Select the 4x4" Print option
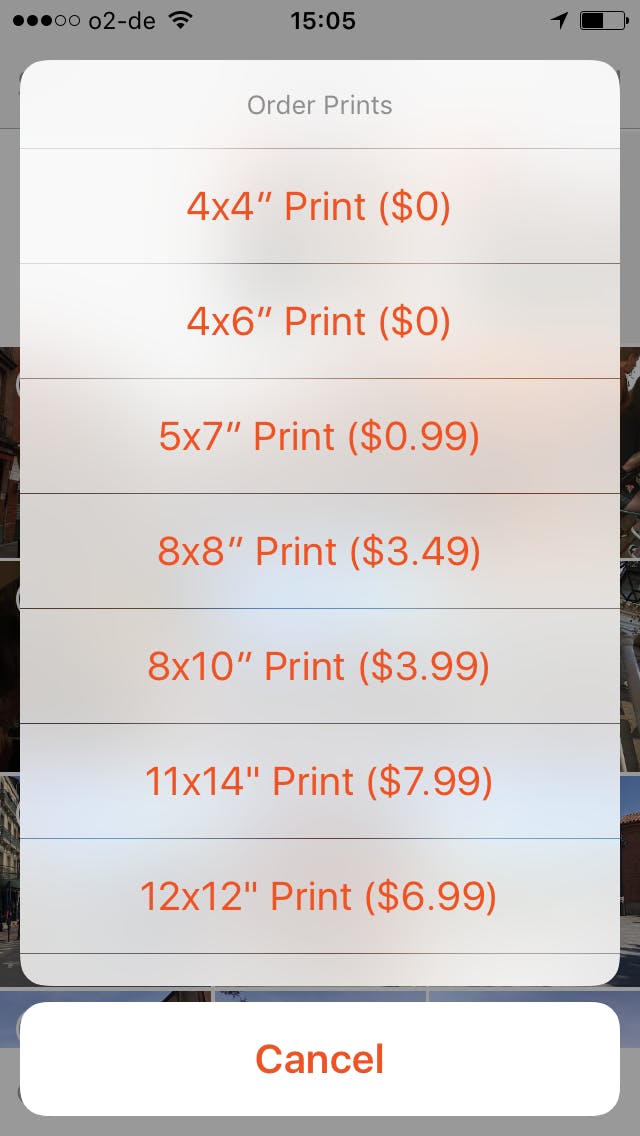This screenshot has width=640, height=1136. 319,207
